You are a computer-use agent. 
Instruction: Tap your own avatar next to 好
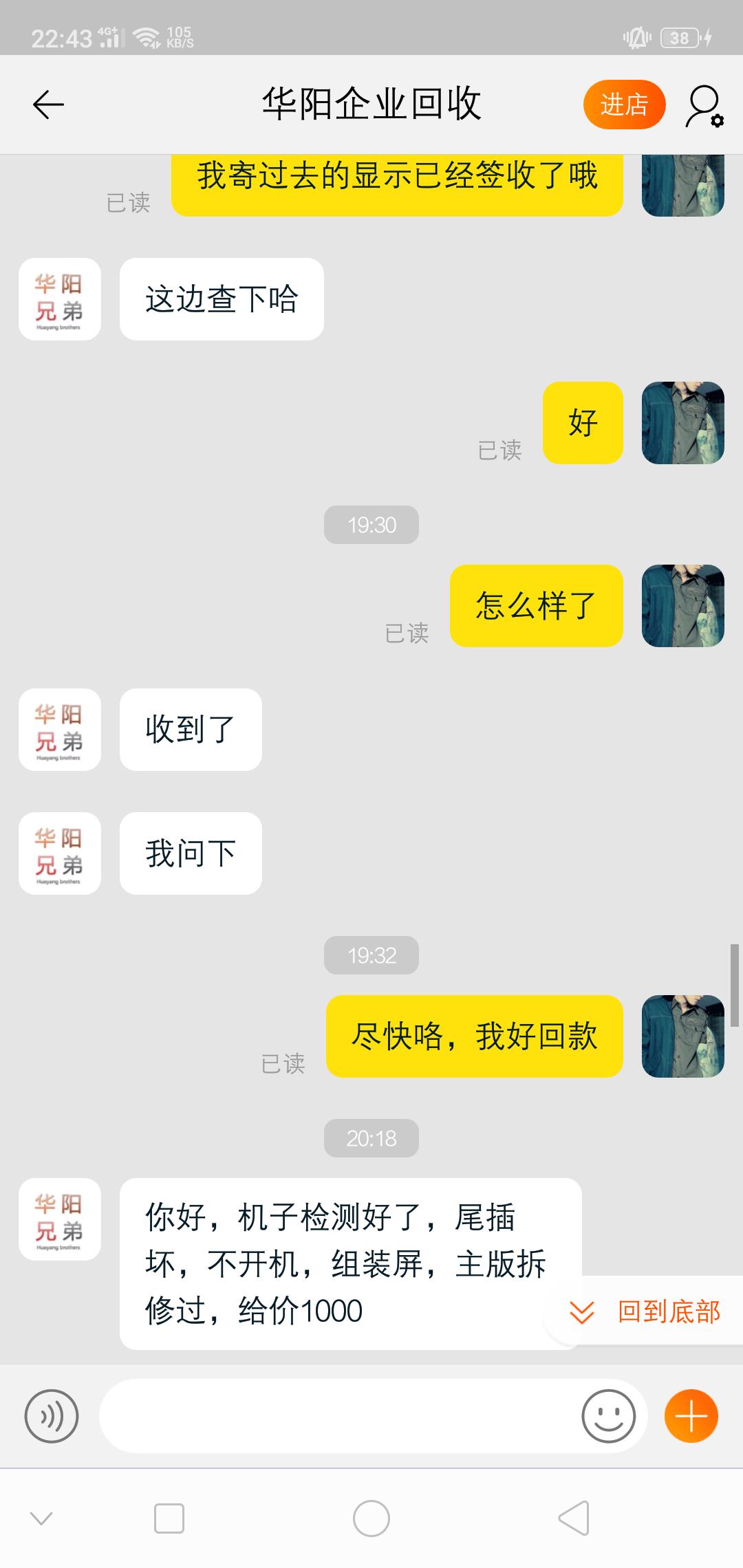coord(682,423)
